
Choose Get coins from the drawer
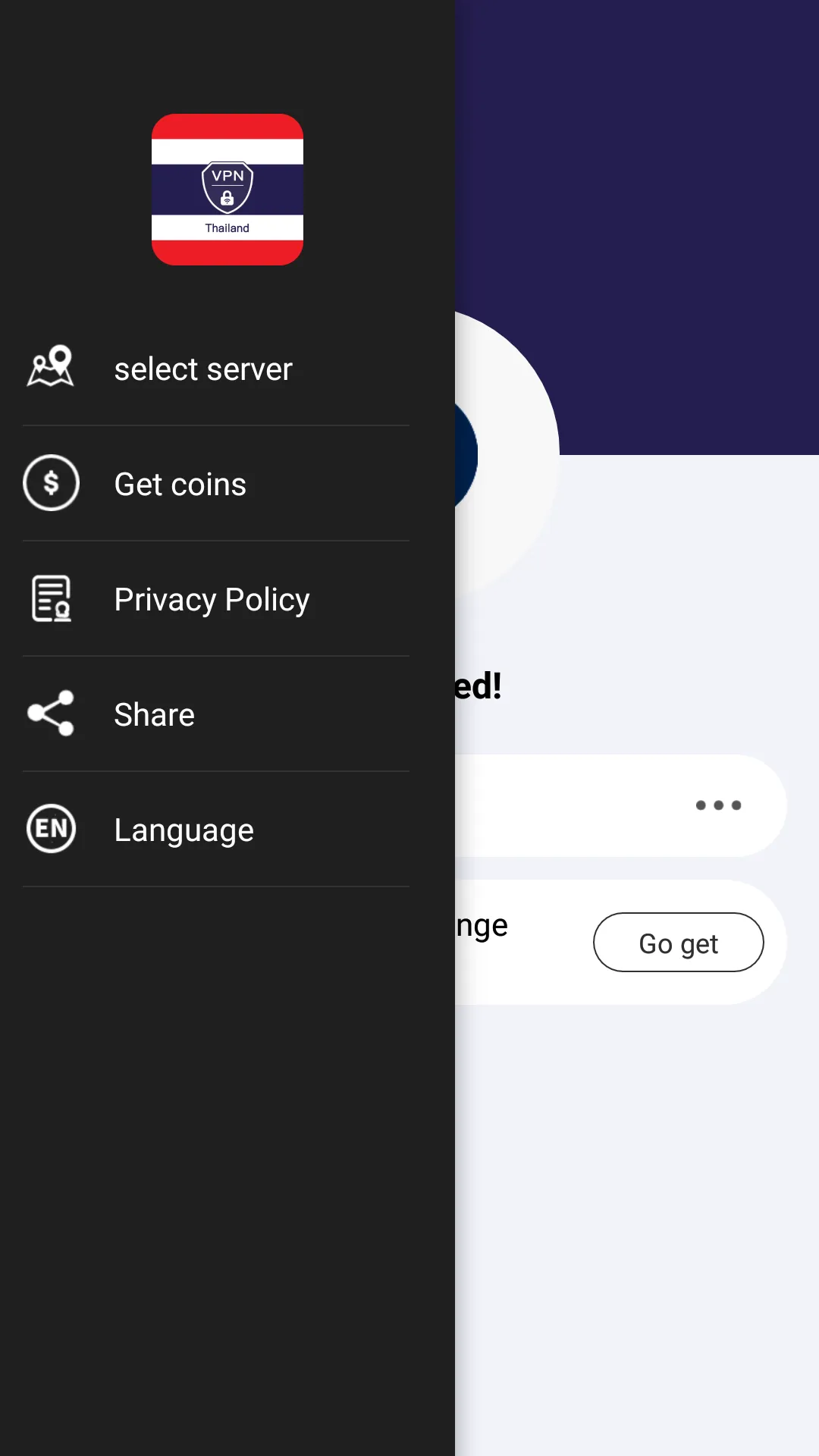pyautogui.click(x=180, y=483)
